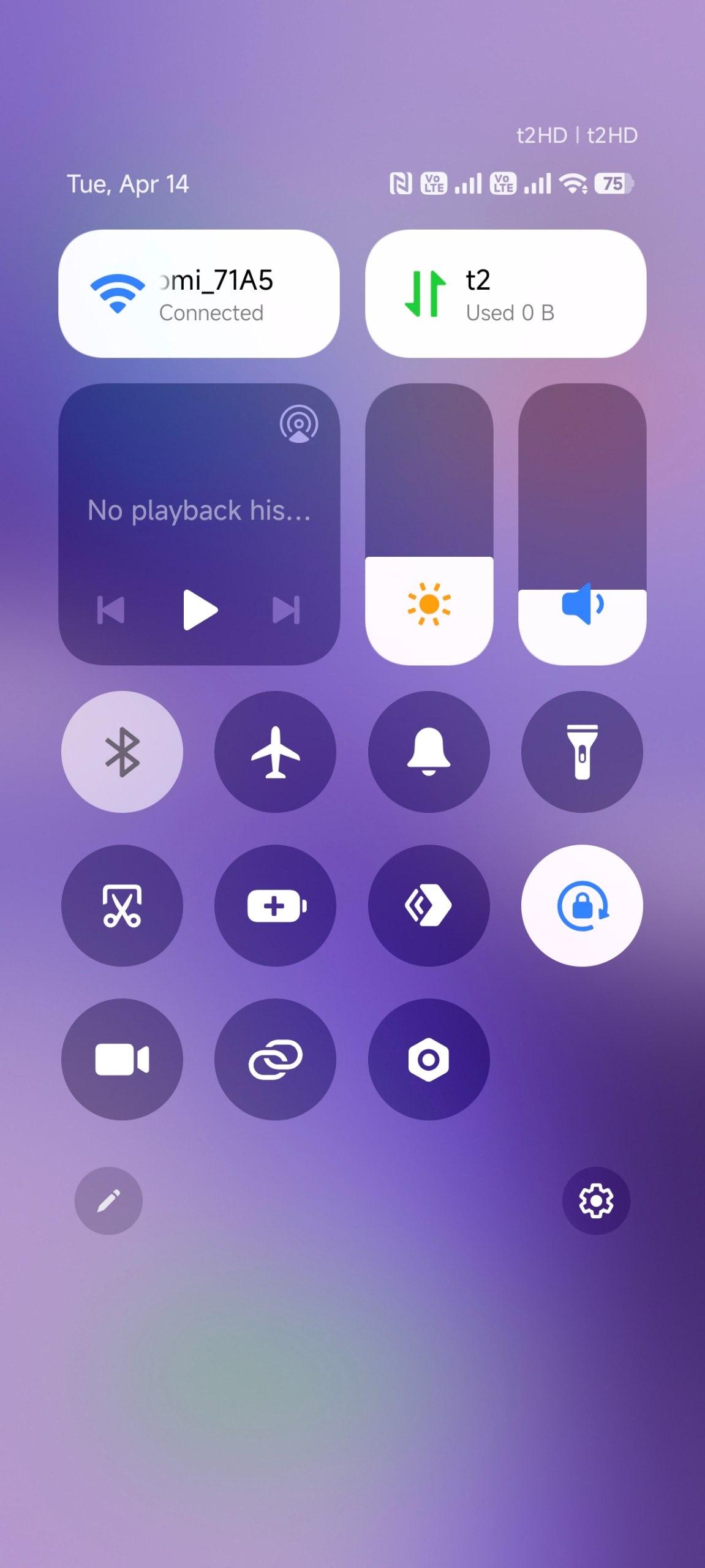
Task: Start the screen recorder
Action: click(x=122, y=1060)
